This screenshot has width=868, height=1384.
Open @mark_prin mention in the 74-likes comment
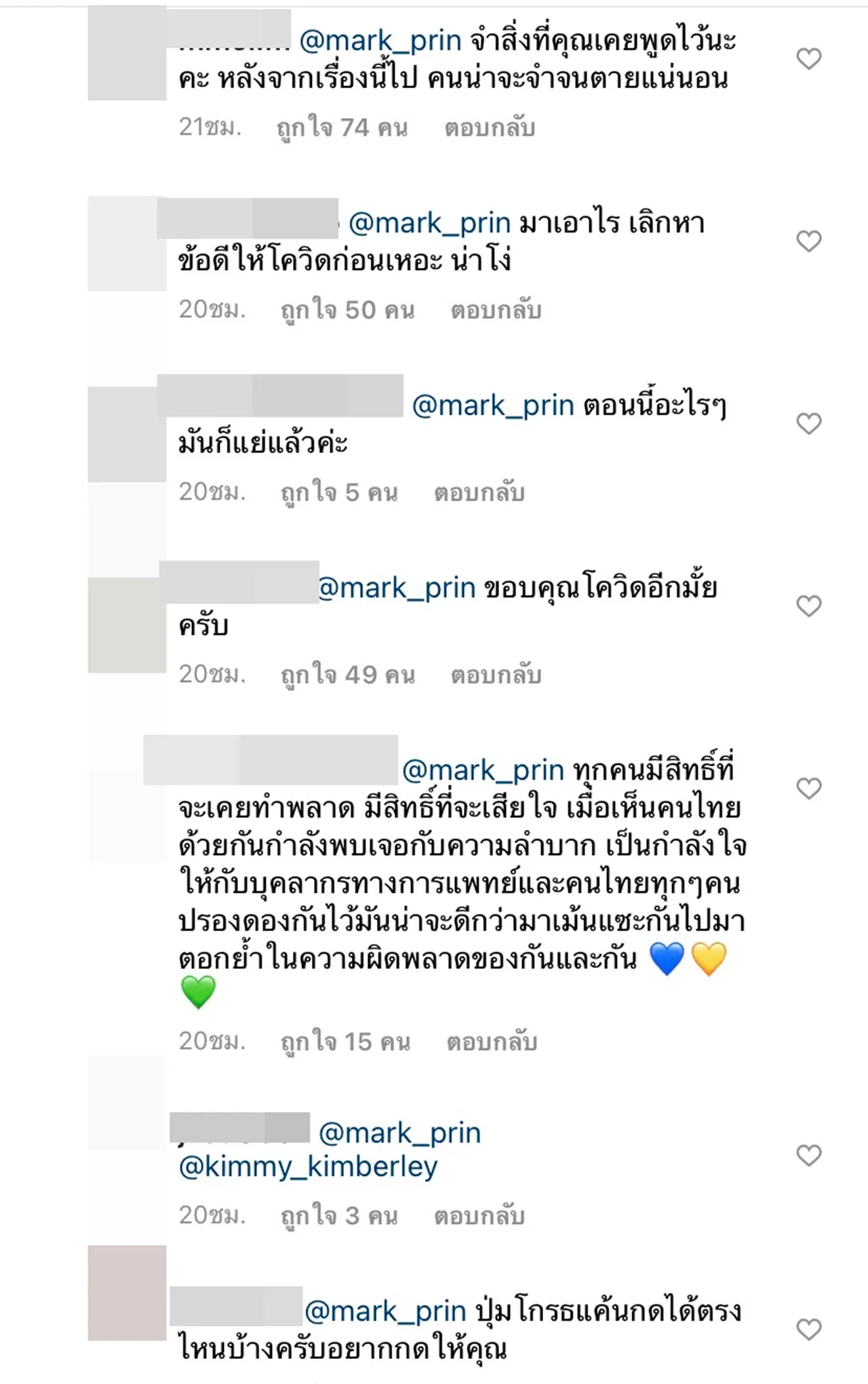(380, 41)
